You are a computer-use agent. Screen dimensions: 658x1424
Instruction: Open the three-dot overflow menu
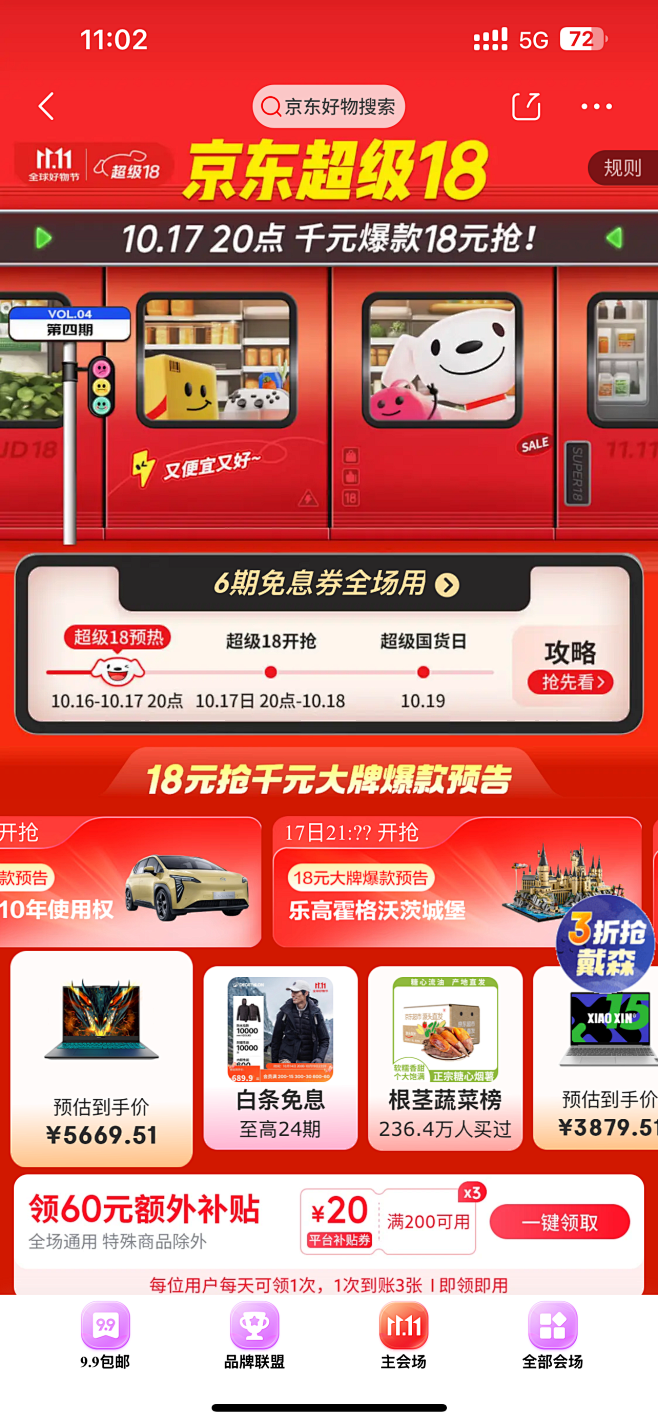(x=596, y=106)
